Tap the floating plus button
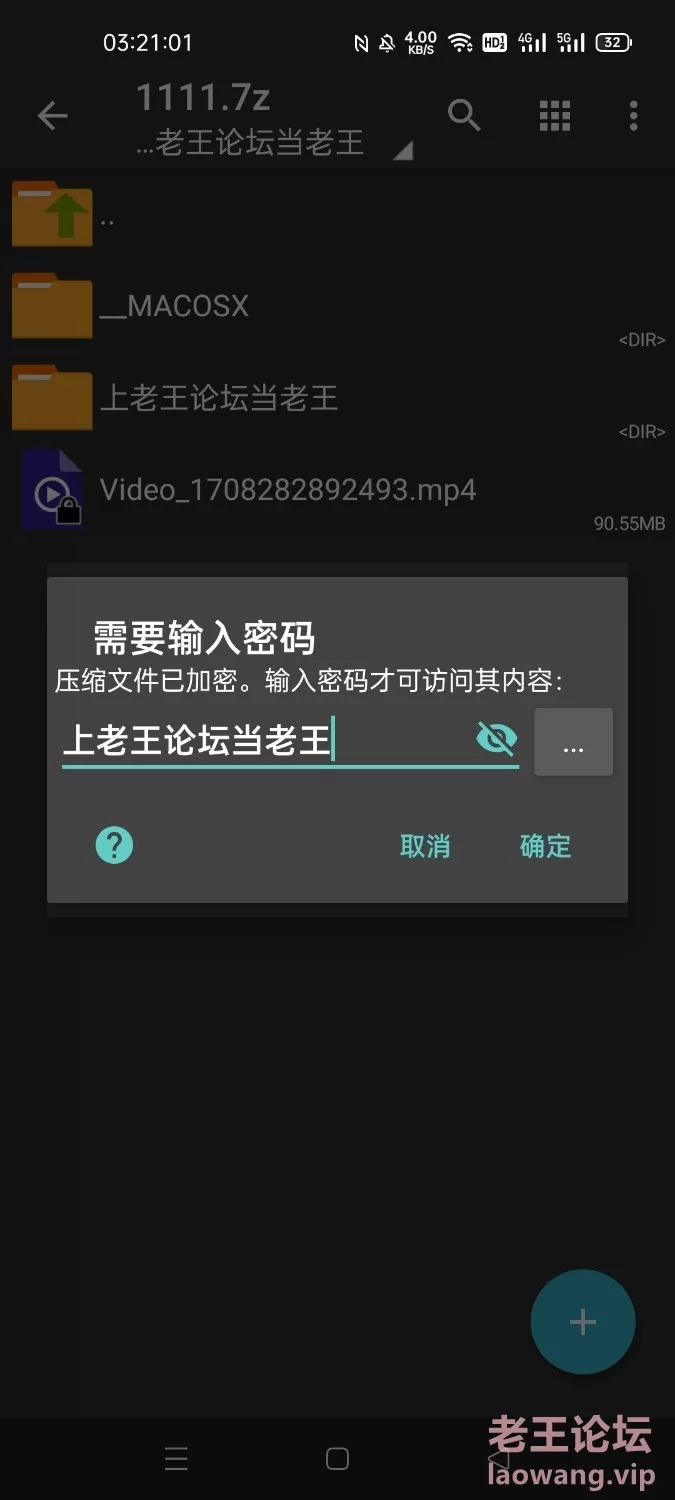Viewport: 675px width, 1500px height. 583,1322
